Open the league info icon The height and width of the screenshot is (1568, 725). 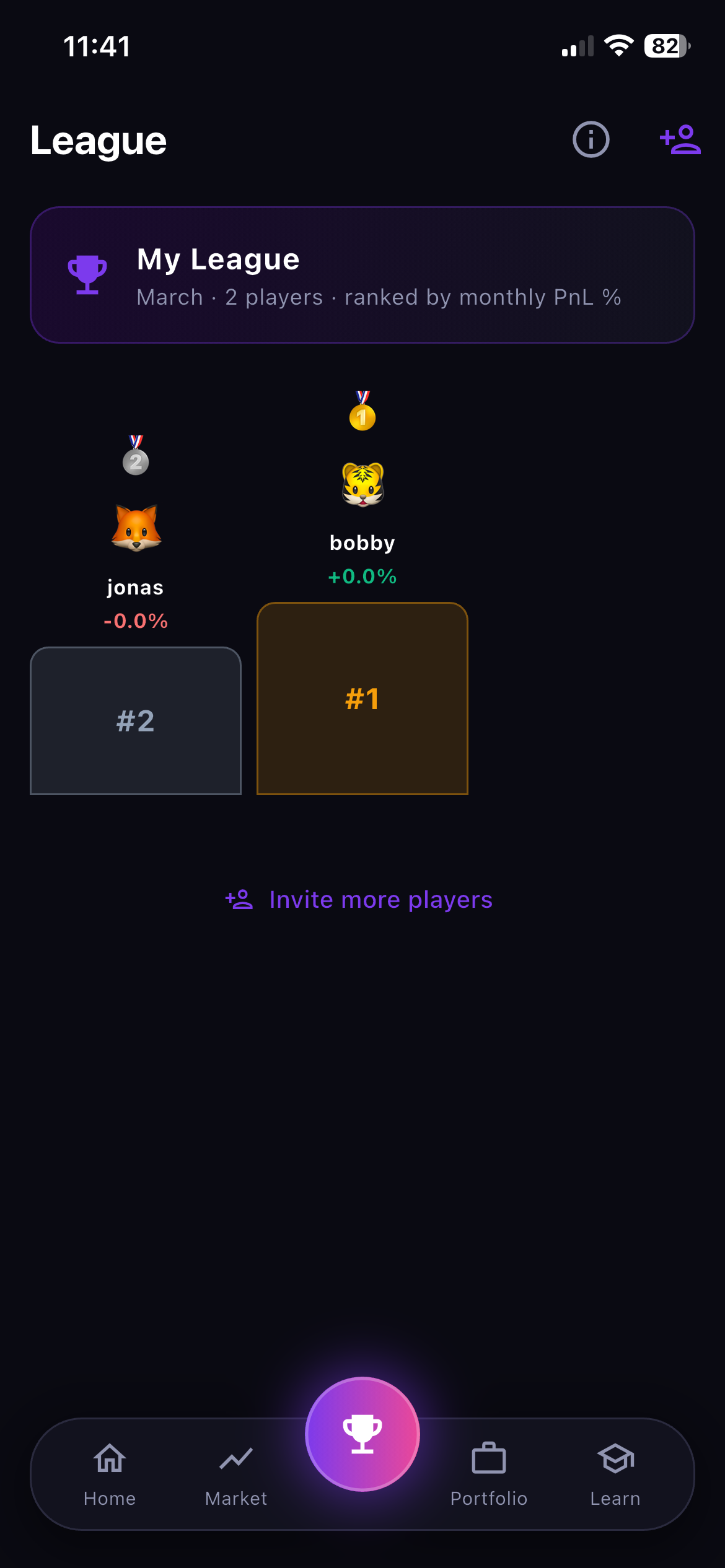tap(591, 139)
